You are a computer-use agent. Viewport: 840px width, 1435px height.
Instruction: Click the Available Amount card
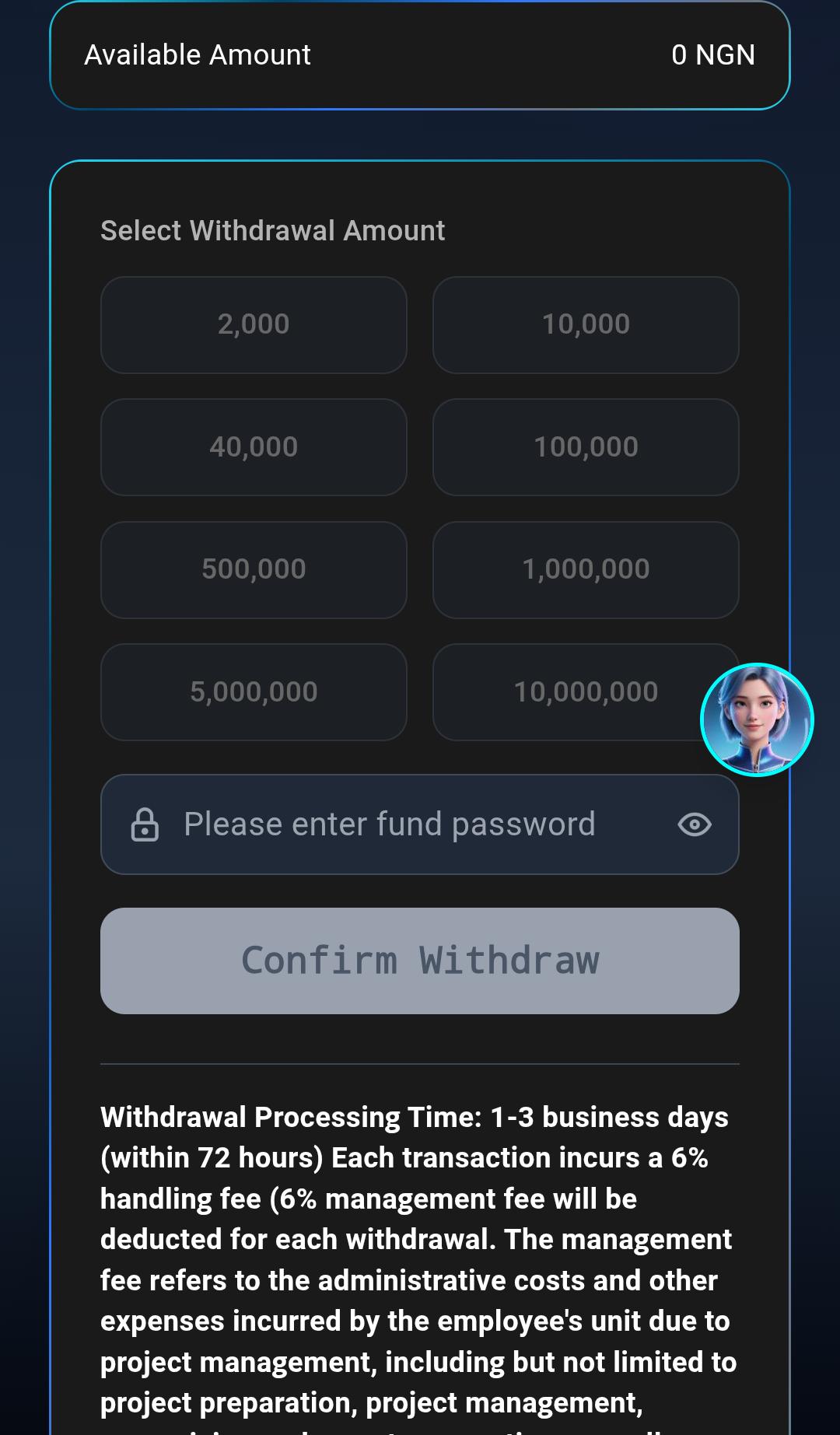[420, 54]
